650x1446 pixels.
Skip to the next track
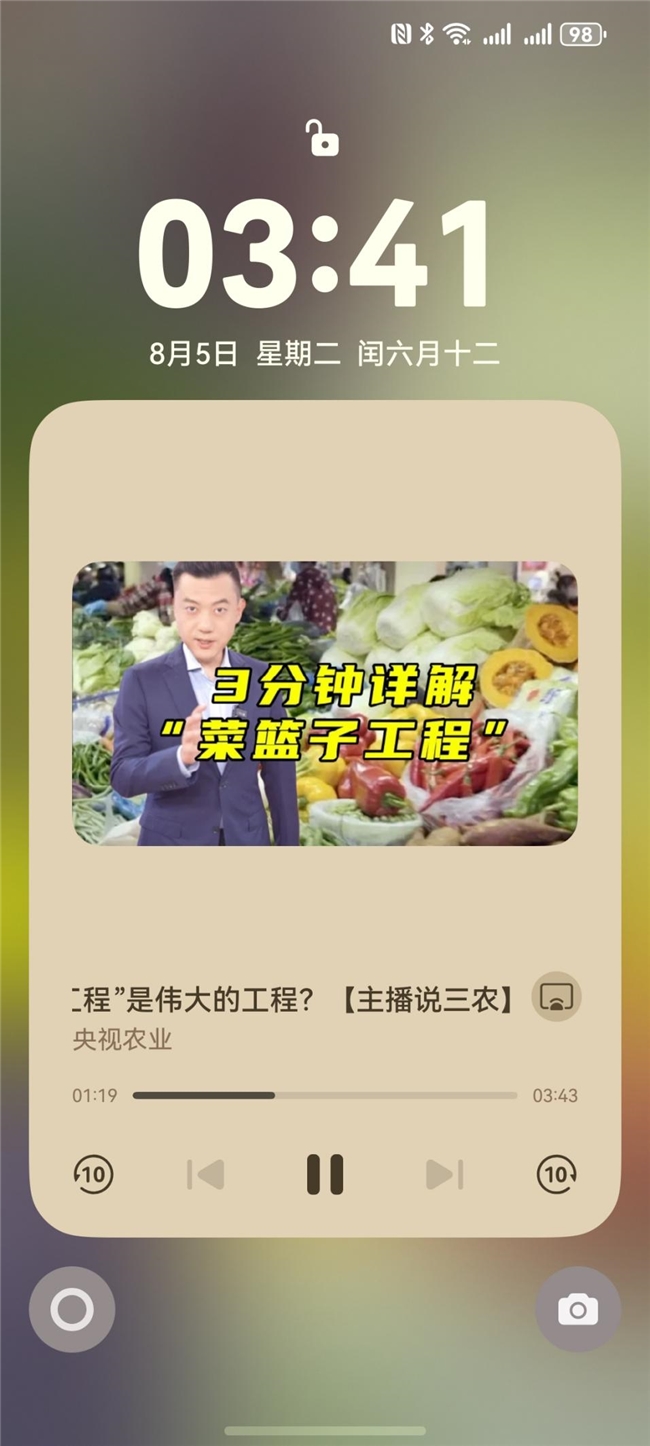point(445,1174)
